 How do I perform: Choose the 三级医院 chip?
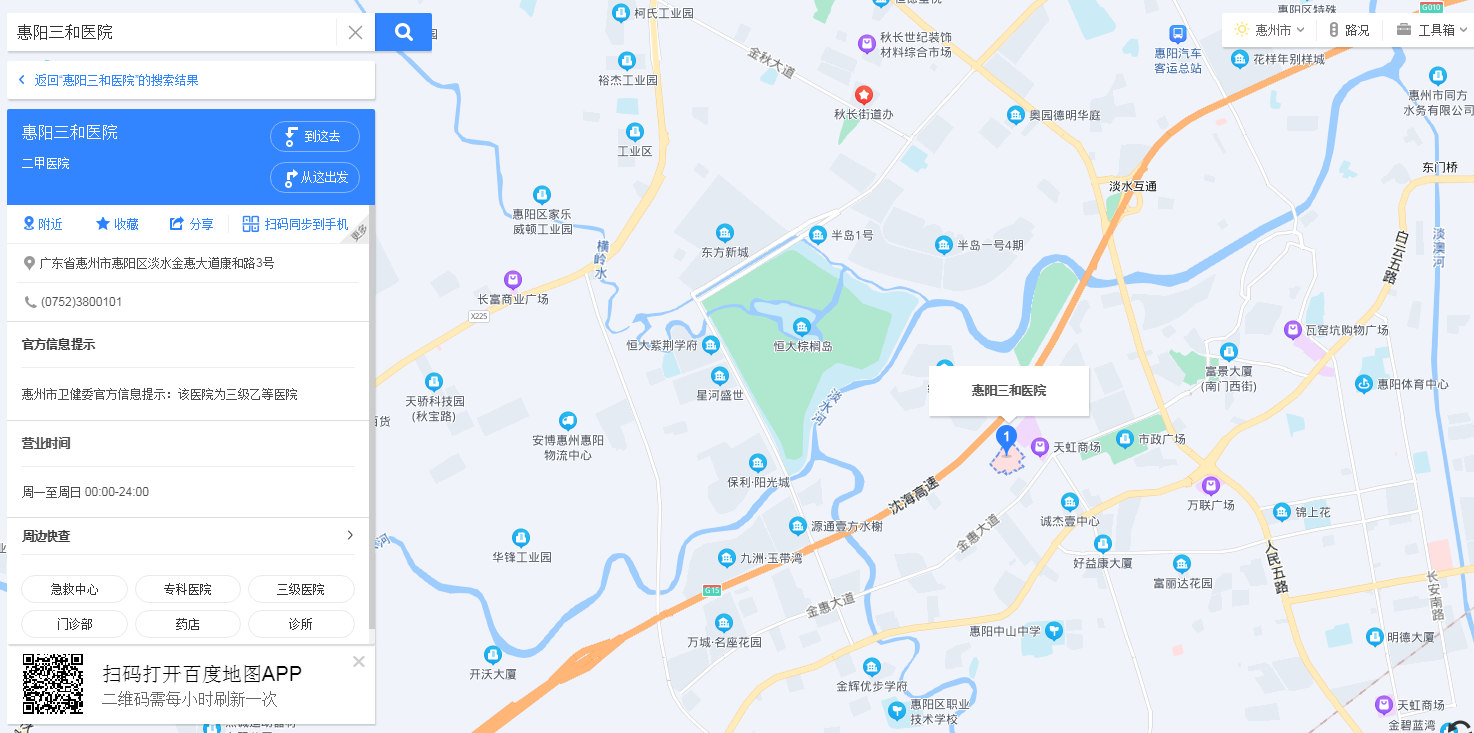301,589
